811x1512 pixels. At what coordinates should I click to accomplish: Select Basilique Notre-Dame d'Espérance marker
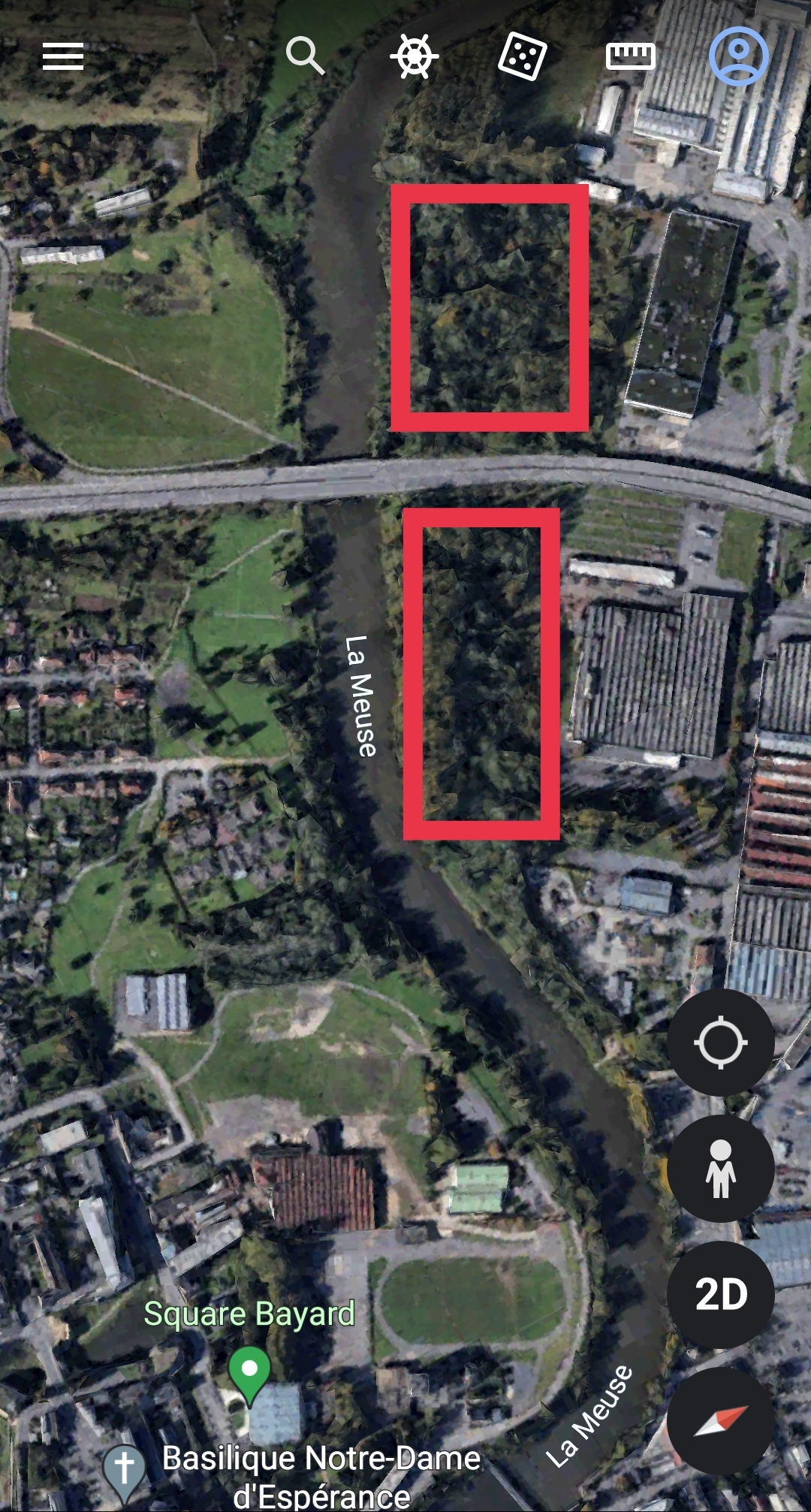pos(125,1468)
